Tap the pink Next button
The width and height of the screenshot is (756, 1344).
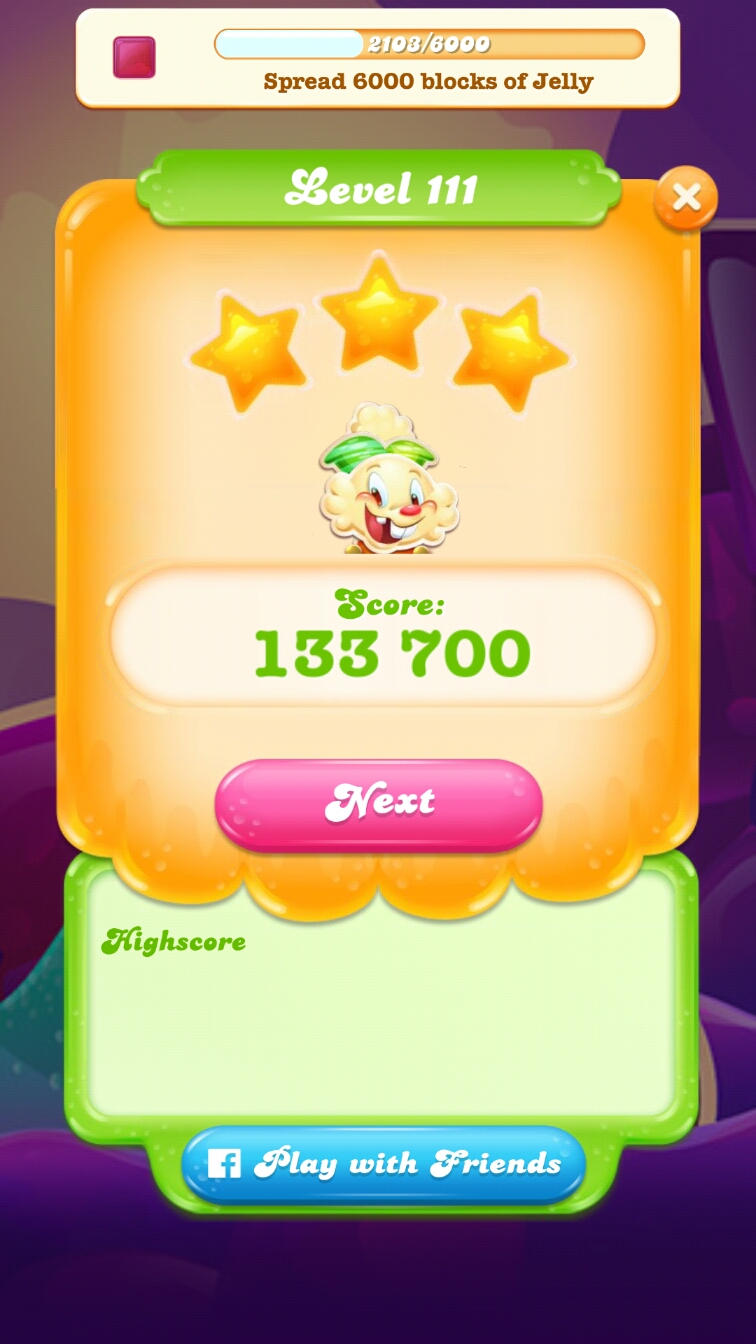379,804
